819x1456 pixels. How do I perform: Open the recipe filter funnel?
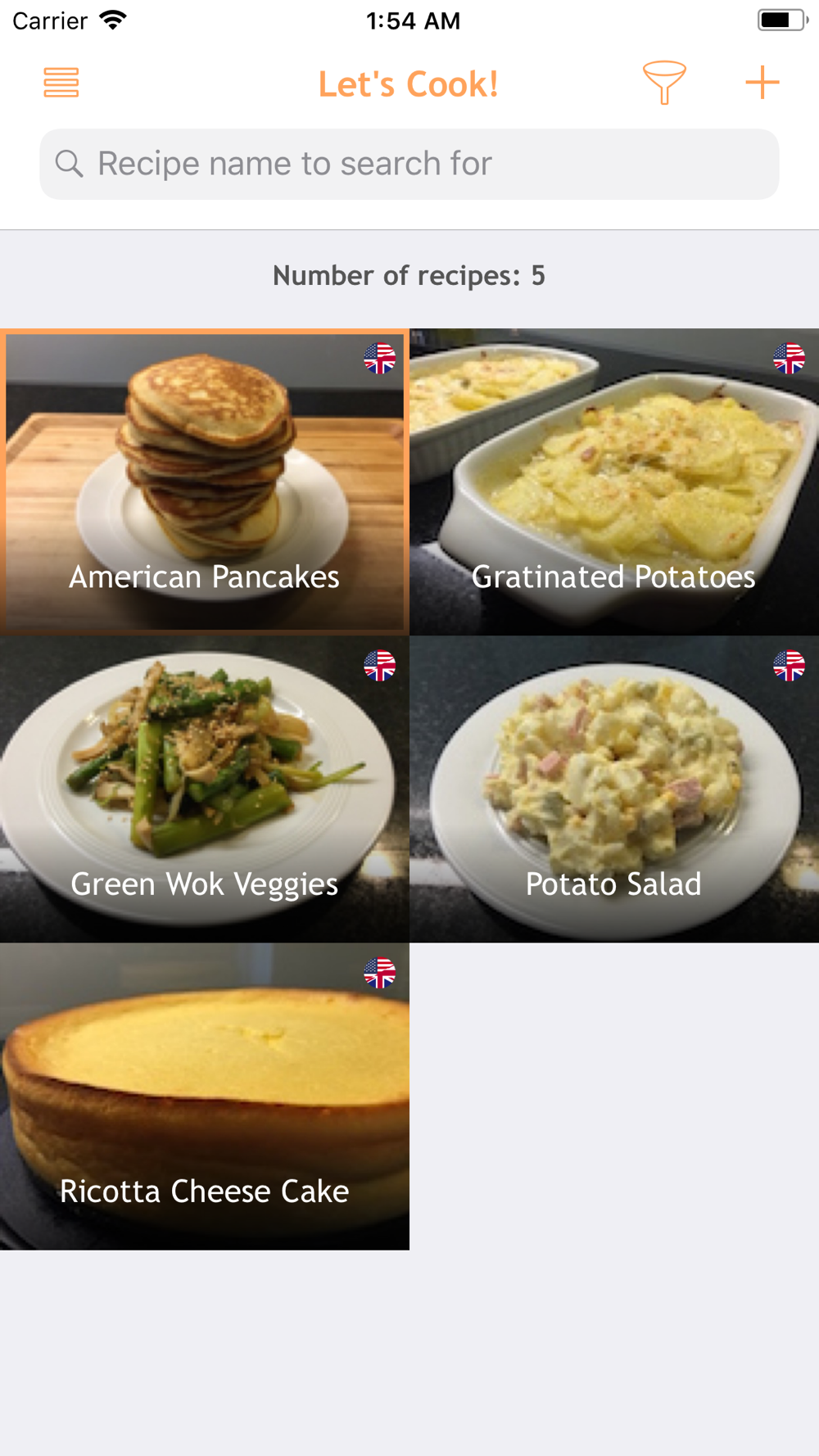(664, 83)
